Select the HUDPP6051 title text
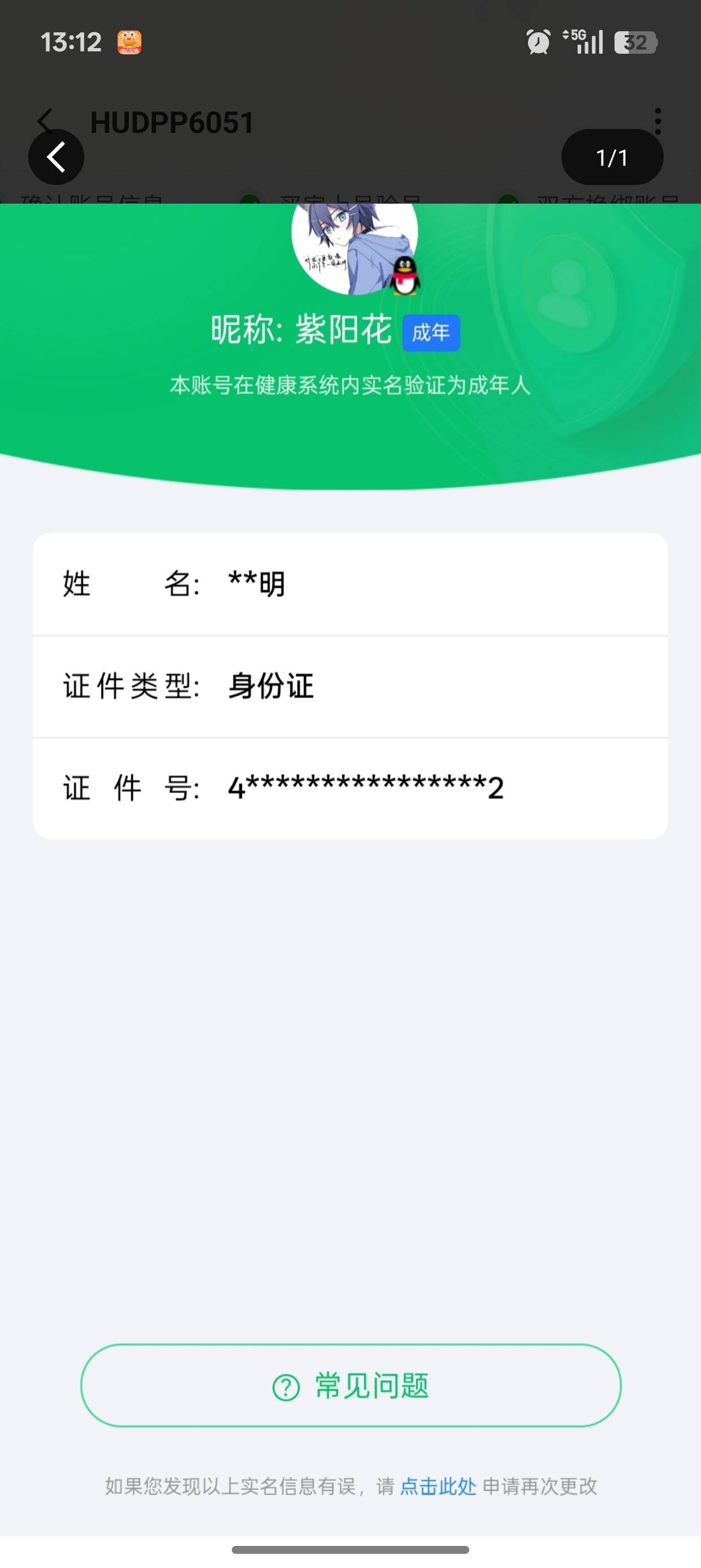Image resolution: width=701 pixels, height=1568 pixels. click(x=173, y=122)
